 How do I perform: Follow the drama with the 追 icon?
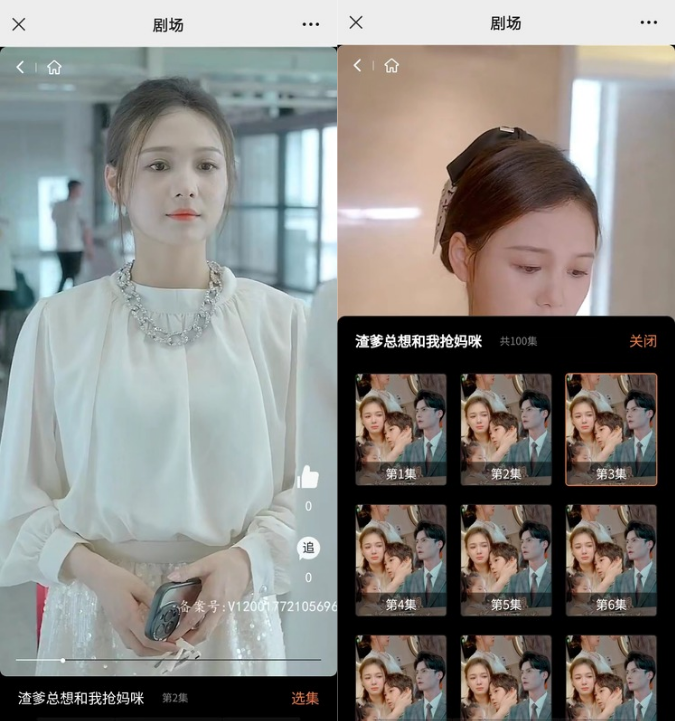308,547
